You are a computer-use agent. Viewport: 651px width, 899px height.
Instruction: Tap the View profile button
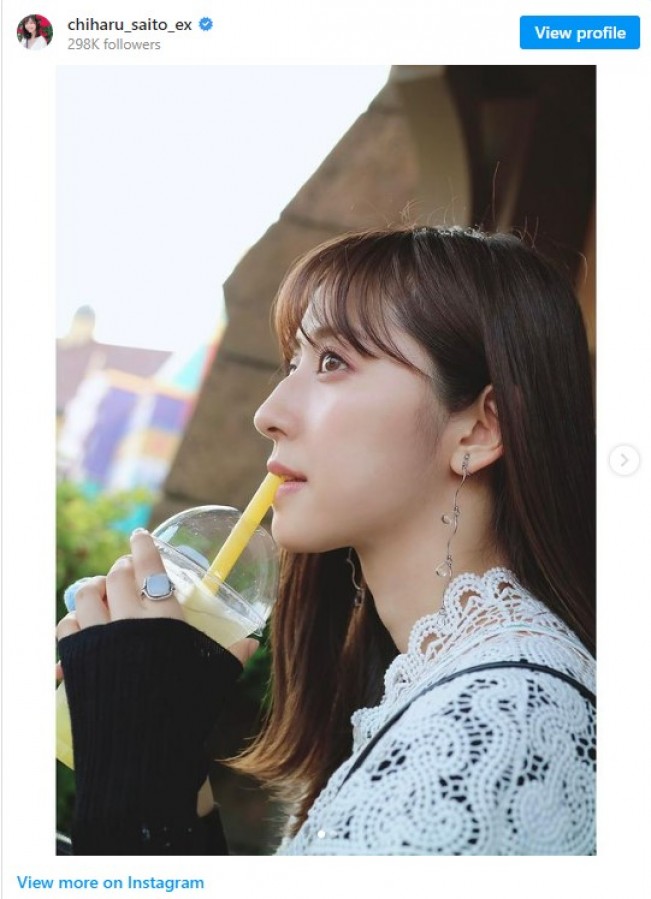[579, 33]
